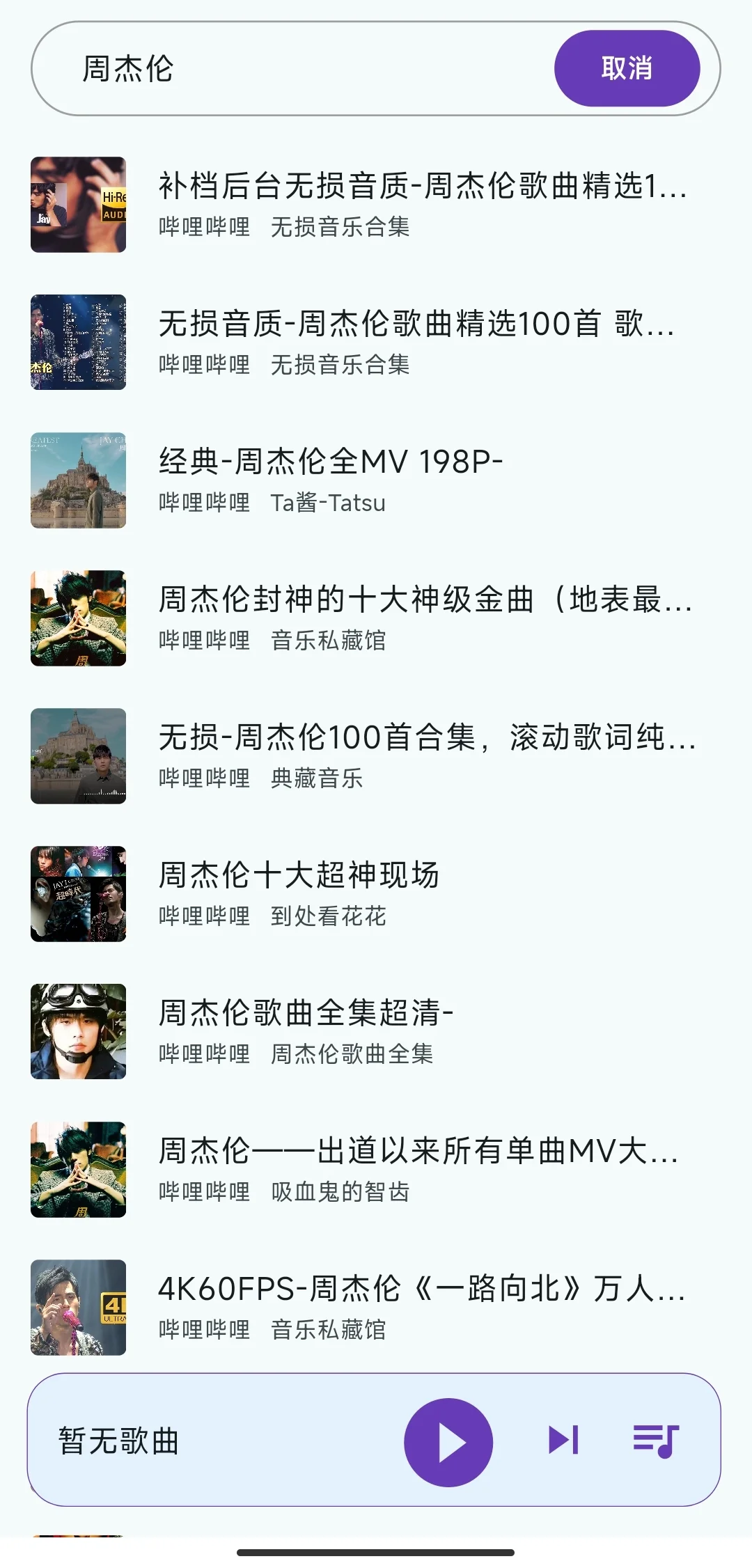Open 周杰伦封神的十大神级金曲 result
752x1568 pixels.
click(x=425, y=618)
